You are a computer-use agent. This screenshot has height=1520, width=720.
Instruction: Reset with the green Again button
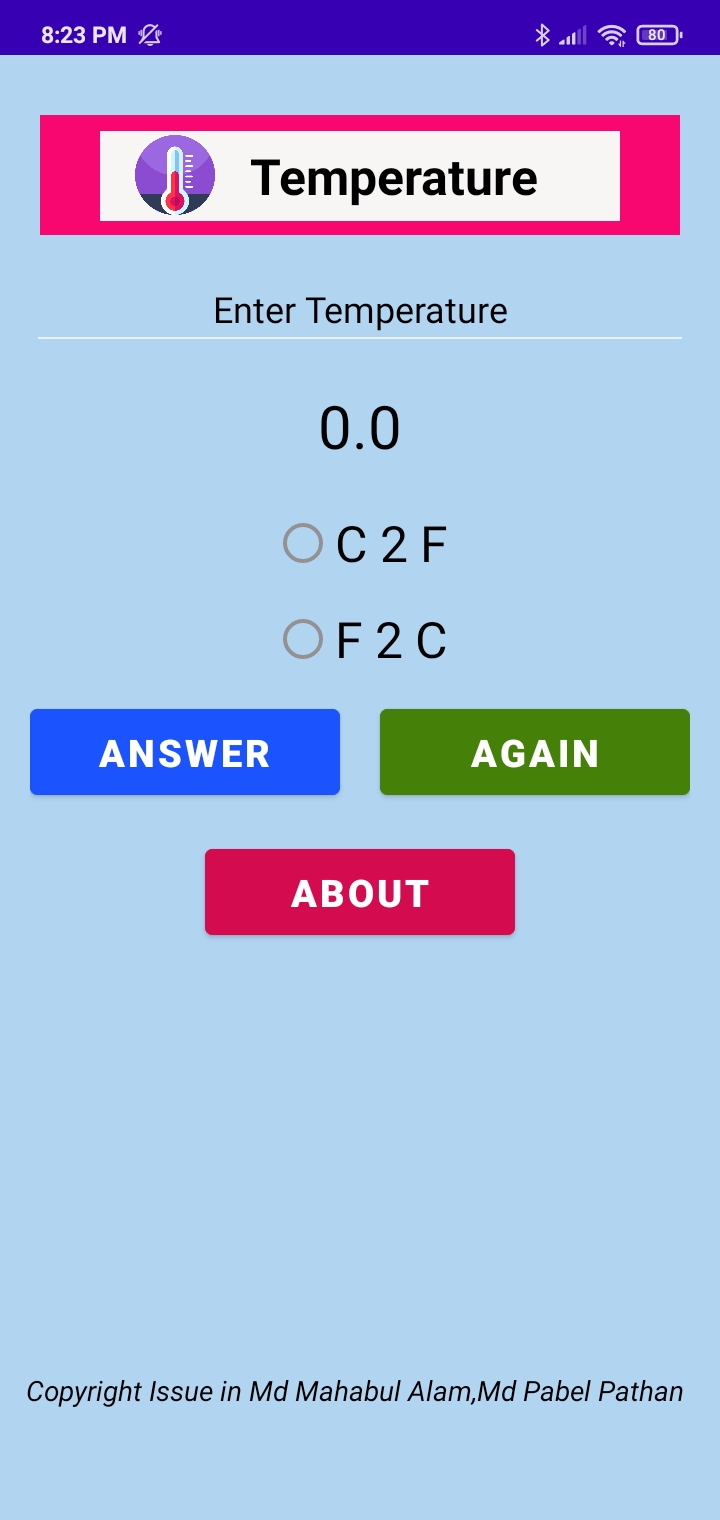(535, 752)
